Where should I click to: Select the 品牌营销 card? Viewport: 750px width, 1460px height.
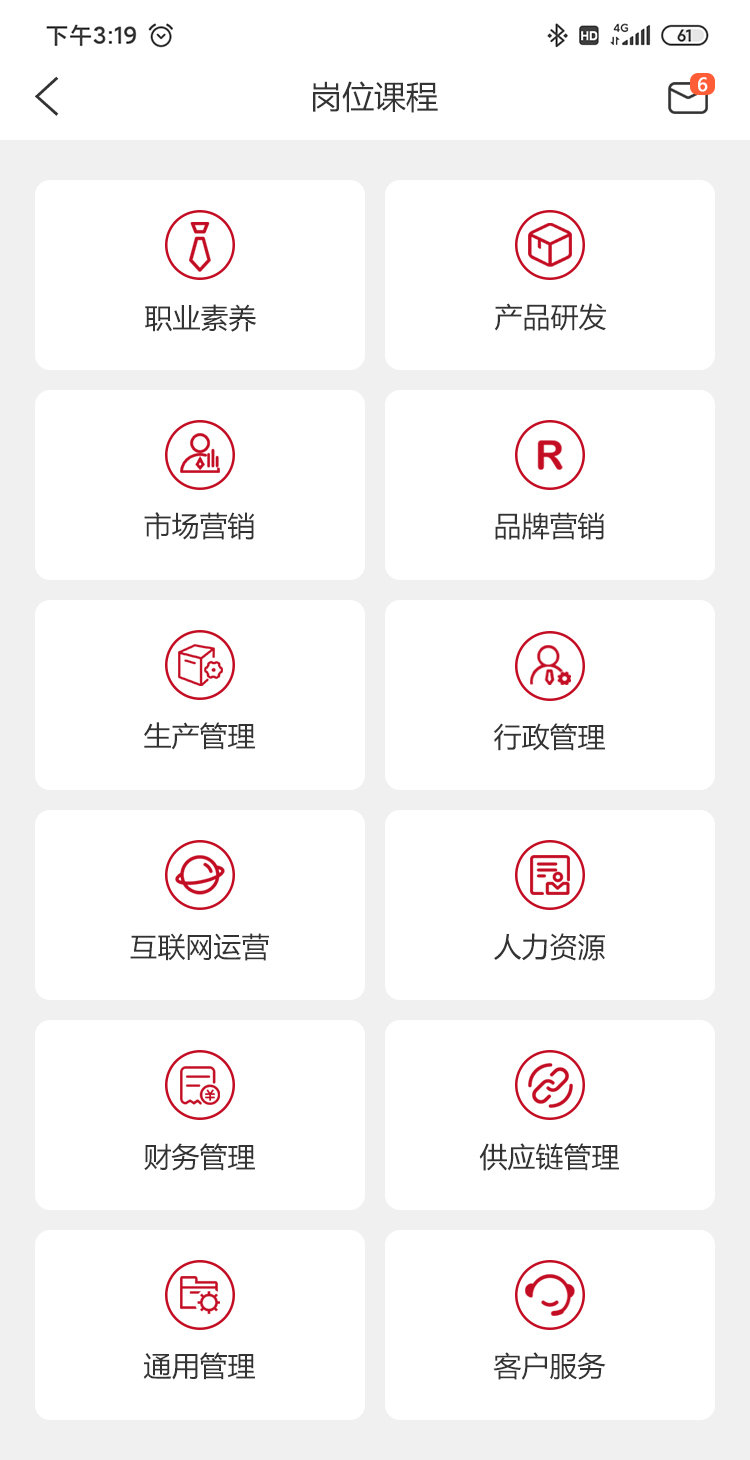pyautogui.click(x=550, y=485)
